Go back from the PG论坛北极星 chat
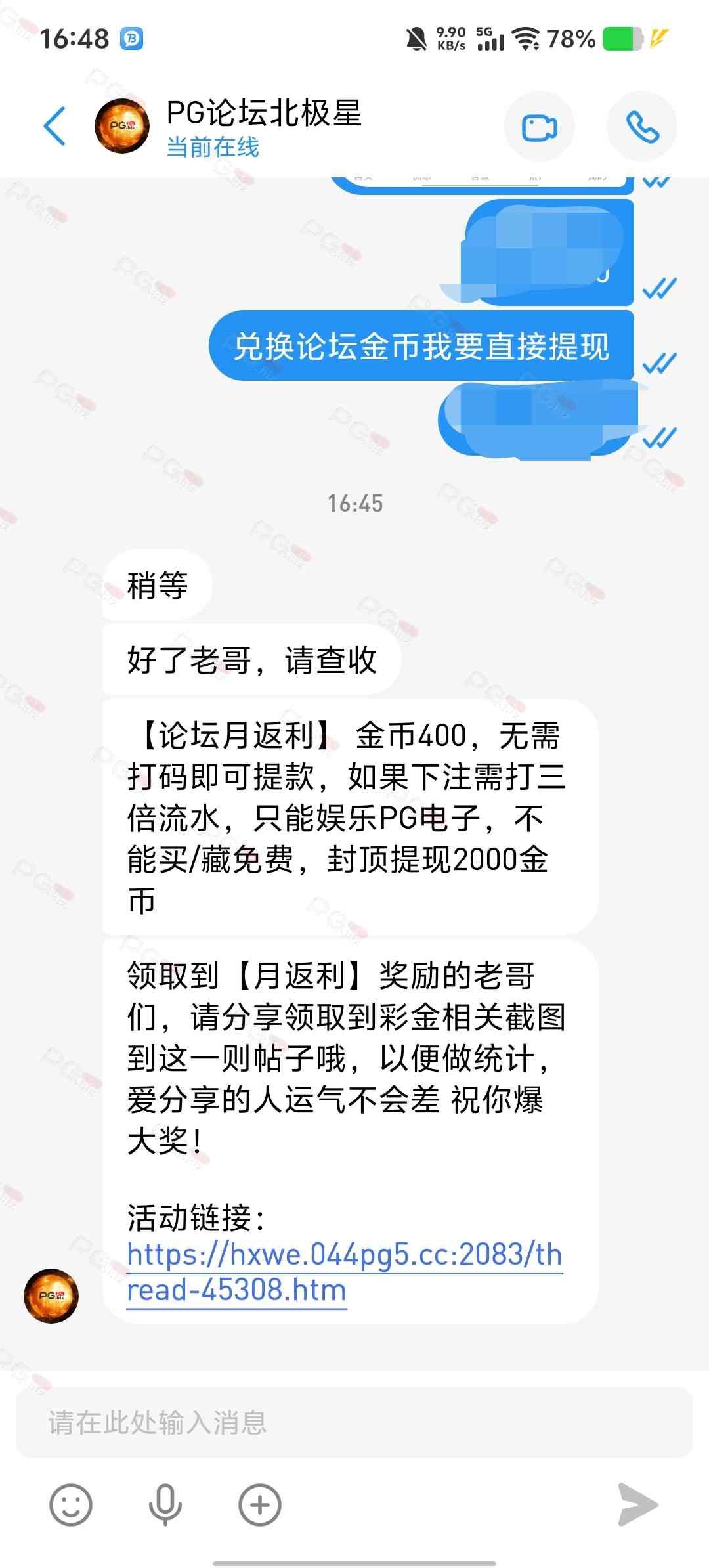 55,125
